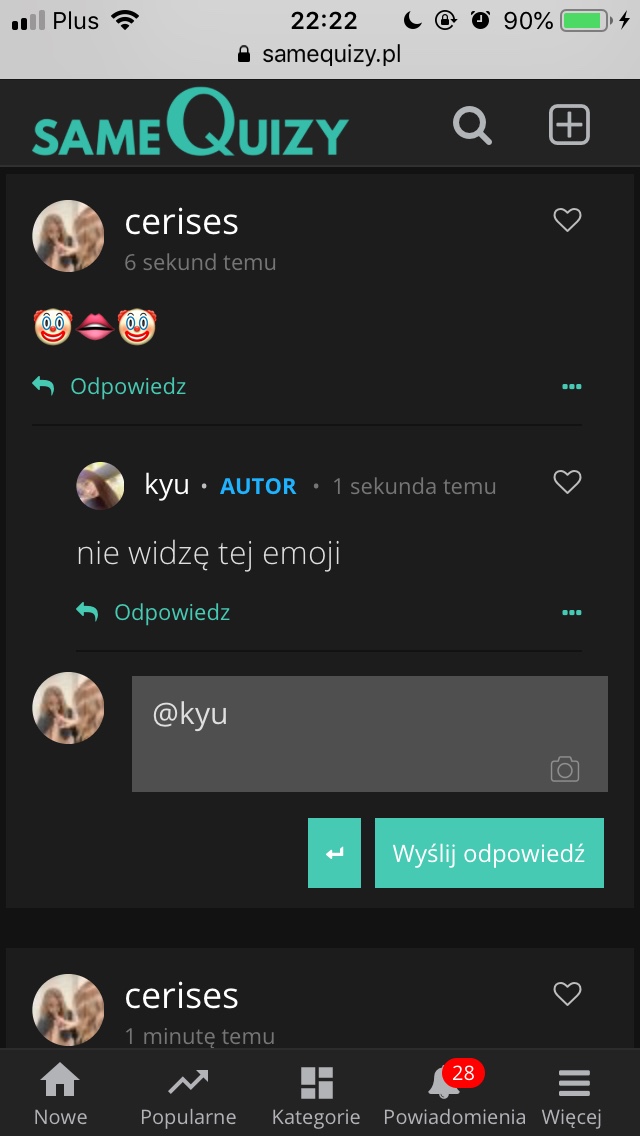Viewport: 640px width, 1136px height.
Task: Tap the line-break arrow button
Action: (334, 853)
